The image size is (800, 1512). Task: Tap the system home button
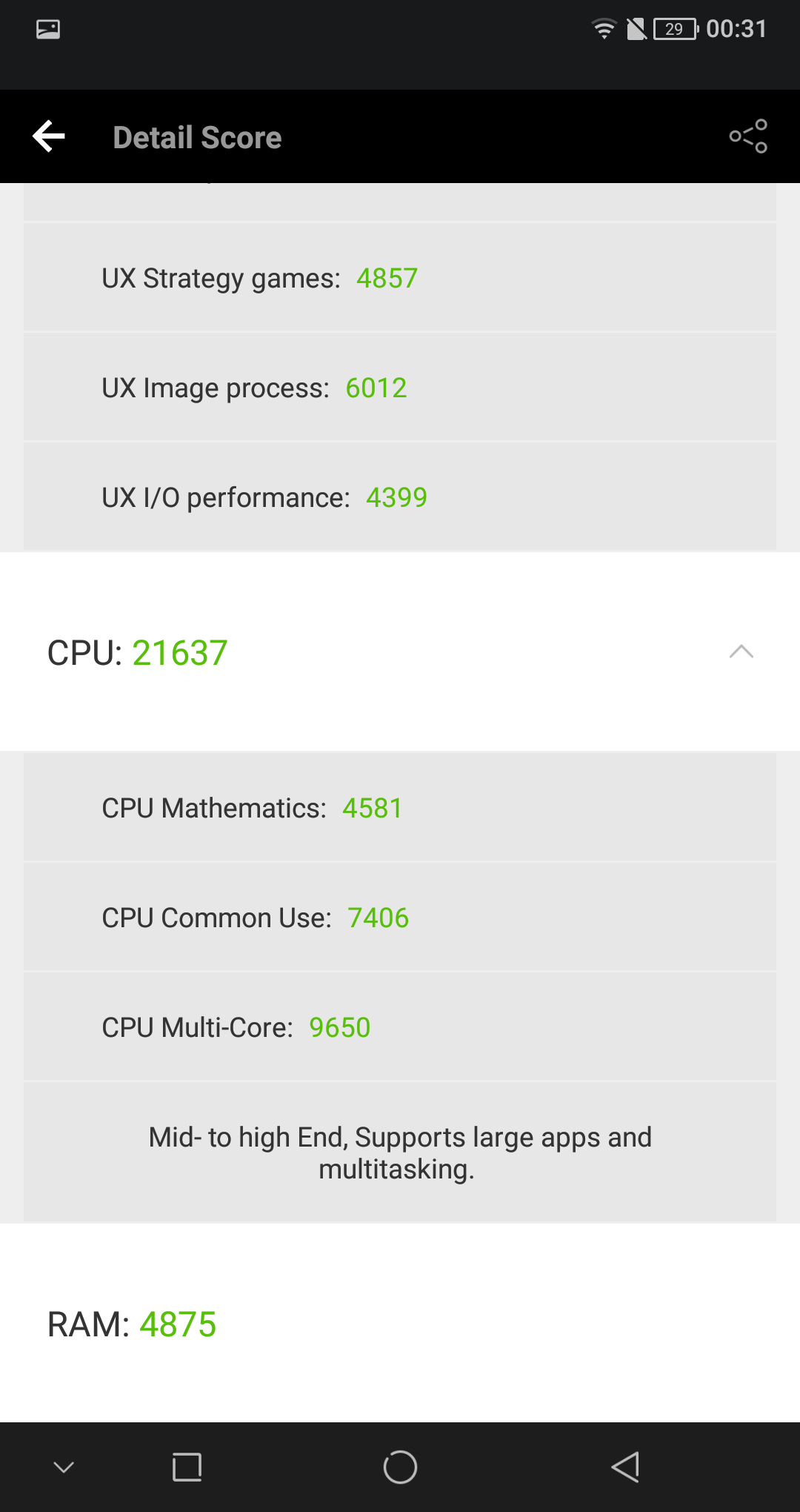pos(400,1467)
